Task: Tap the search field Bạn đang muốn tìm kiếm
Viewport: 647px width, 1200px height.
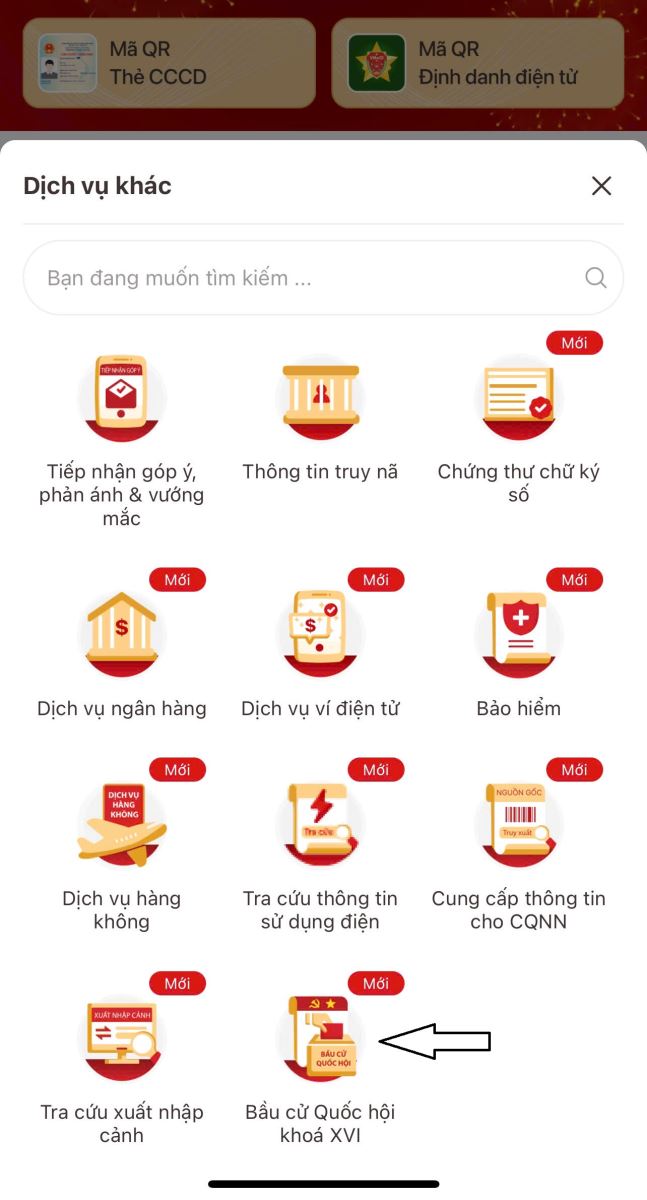Action: [310, 278]
